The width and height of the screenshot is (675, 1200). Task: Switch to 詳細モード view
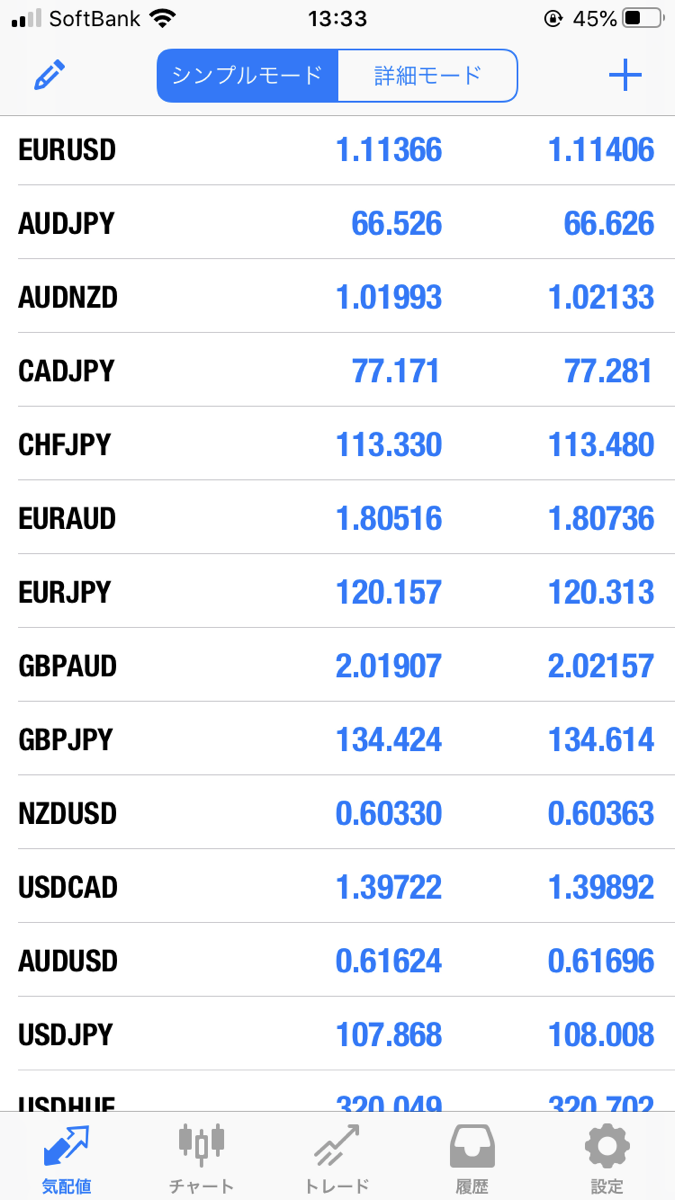pyautogui.click(x=428, y=76)
